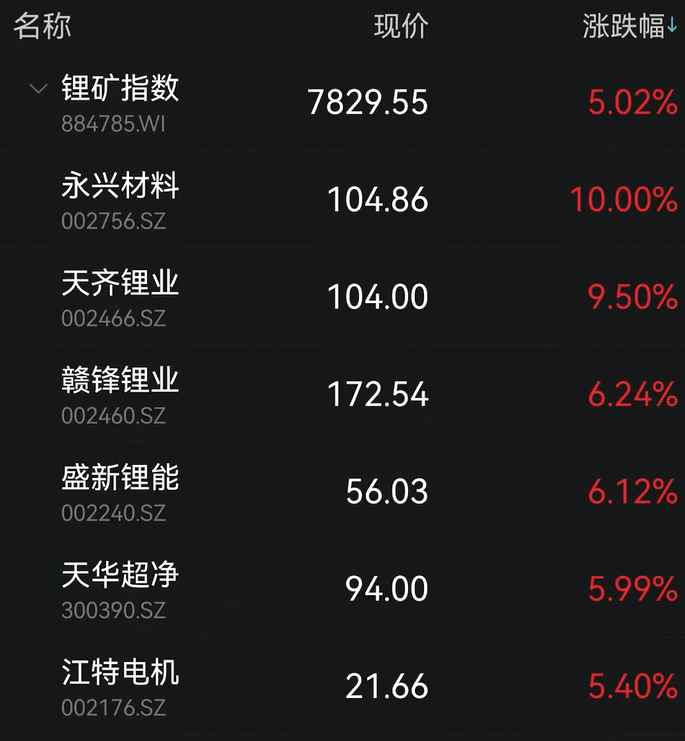Screen dimensions: 685x741
Task: View 赣锋锂业 stock page
Action: 120,393
